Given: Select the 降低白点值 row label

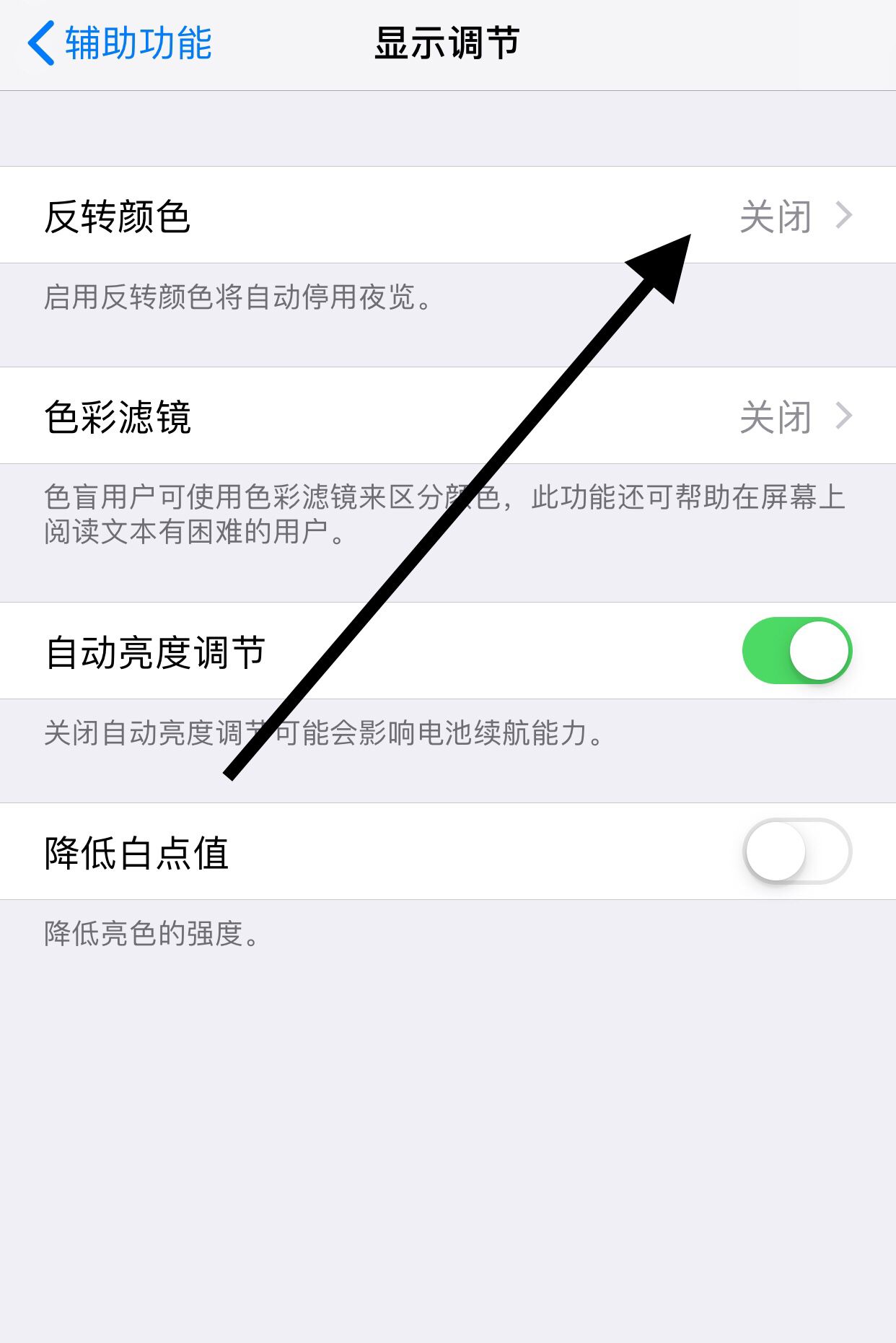Looking at the screenshot, I should point(137,852).
